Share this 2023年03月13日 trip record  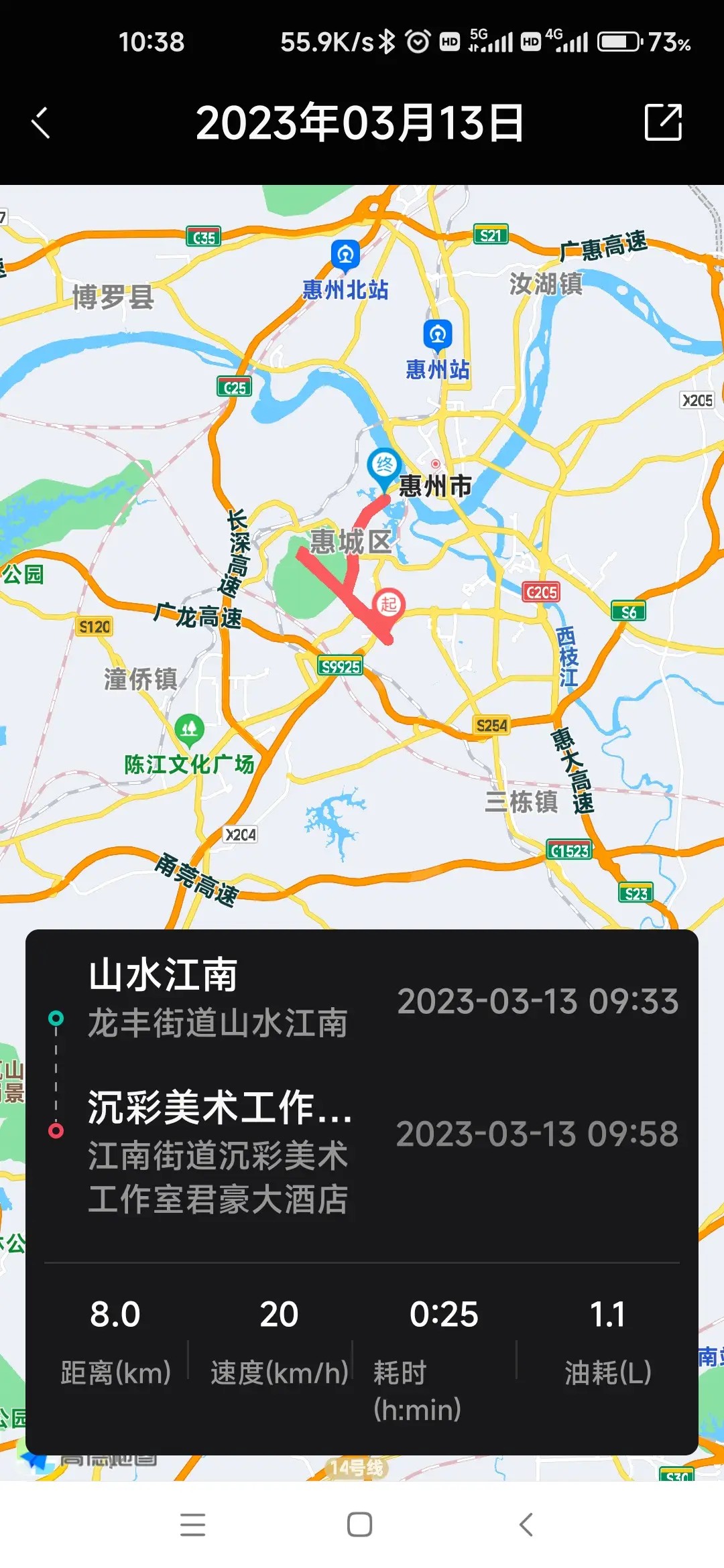tap(662, 123)
